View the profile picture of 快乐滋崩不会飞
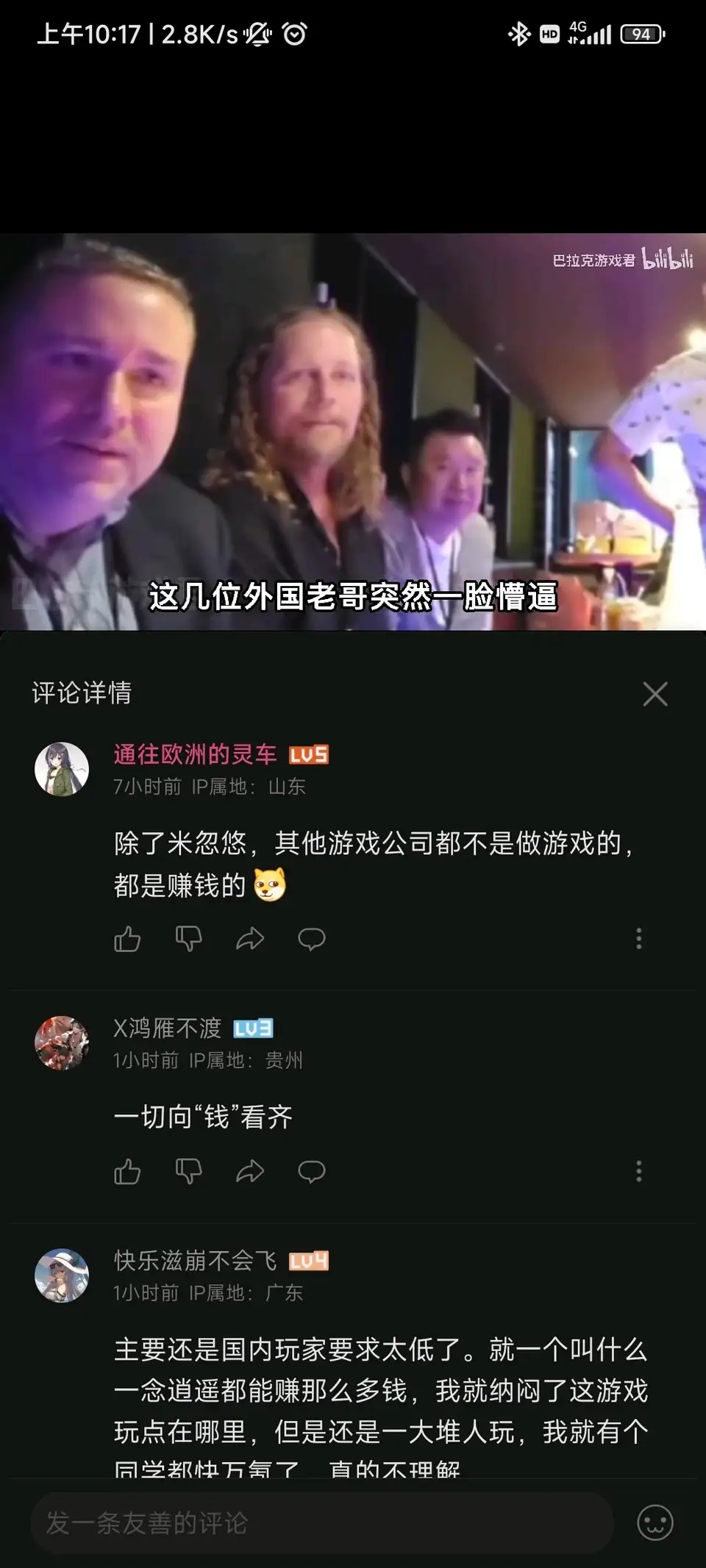 (x=62, y=1275)
